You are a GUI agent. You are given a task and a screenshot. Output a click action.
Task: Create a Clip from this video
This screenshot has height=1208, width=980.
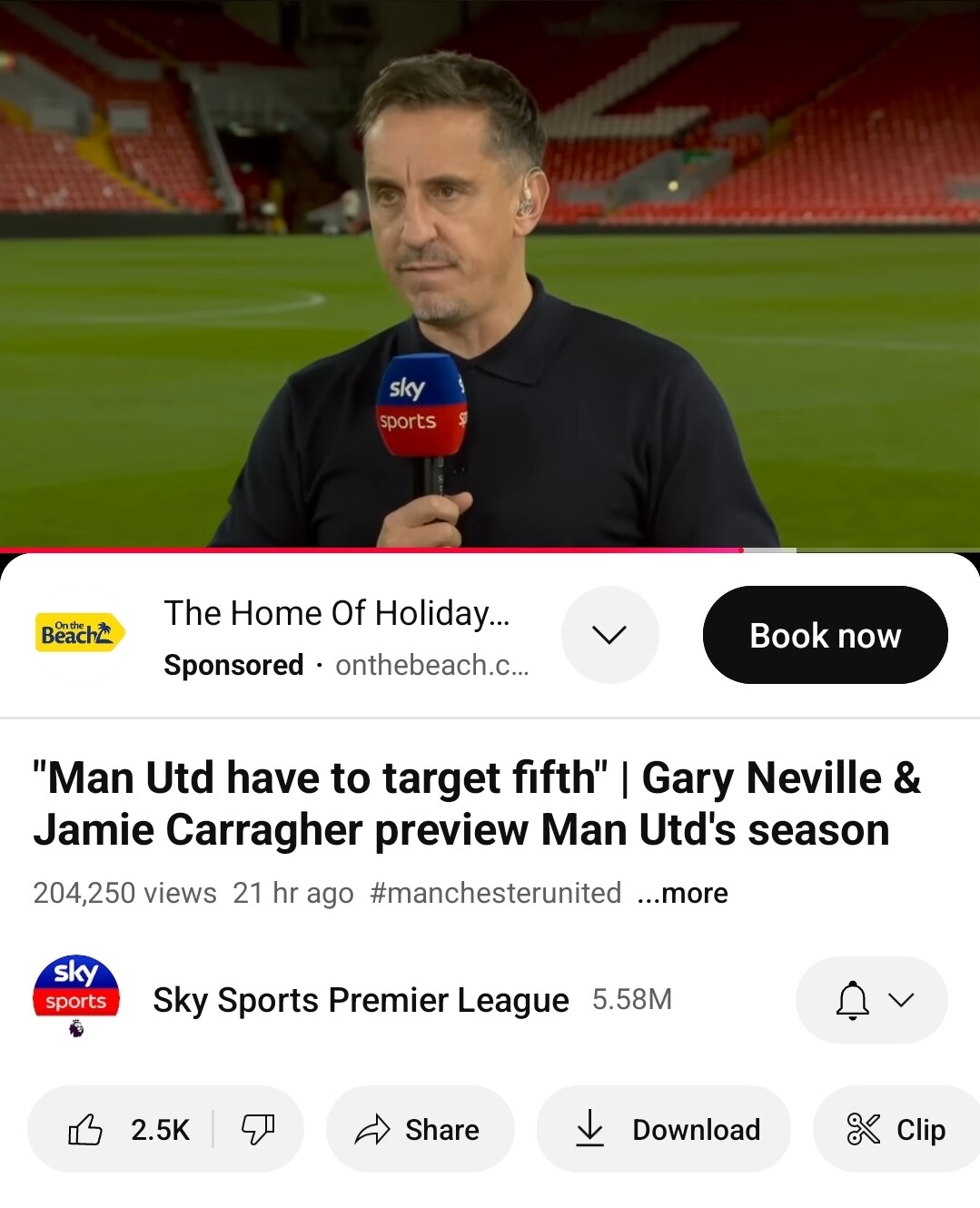click(896, 1129)
